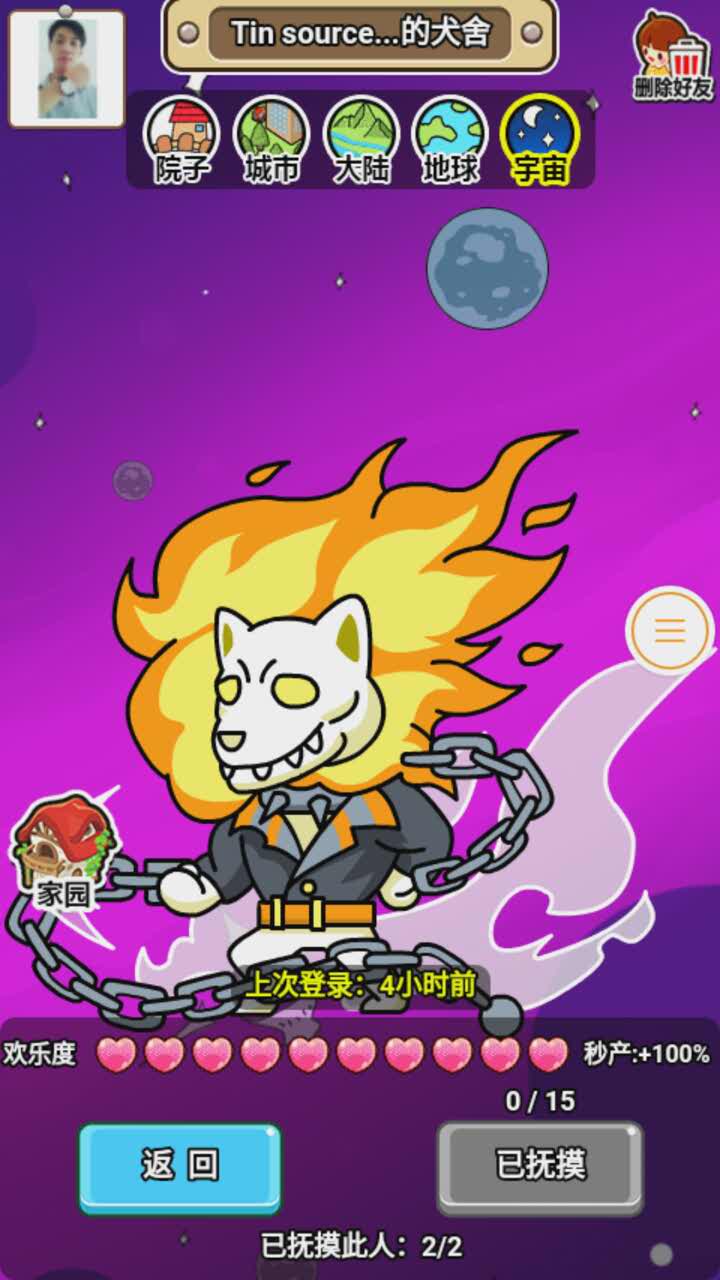720x1280 pixels.
Task: Tap the 已抚摸 button
Action: pos(540,1166)
